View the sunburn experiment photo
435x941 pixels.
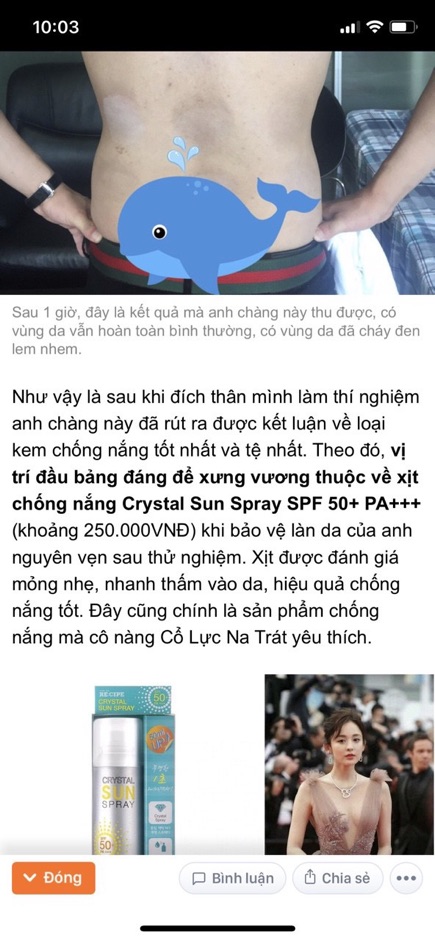click(217, 173)
